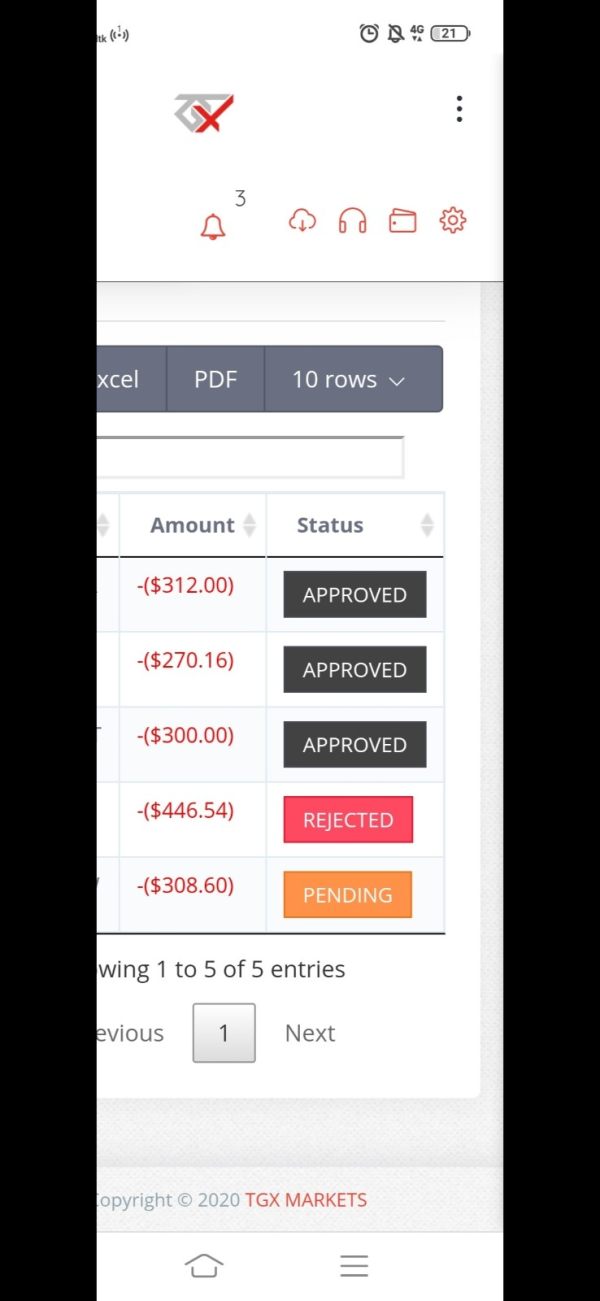Open the settings gear
Viewport: 600px width, 1301px height.
453,220
